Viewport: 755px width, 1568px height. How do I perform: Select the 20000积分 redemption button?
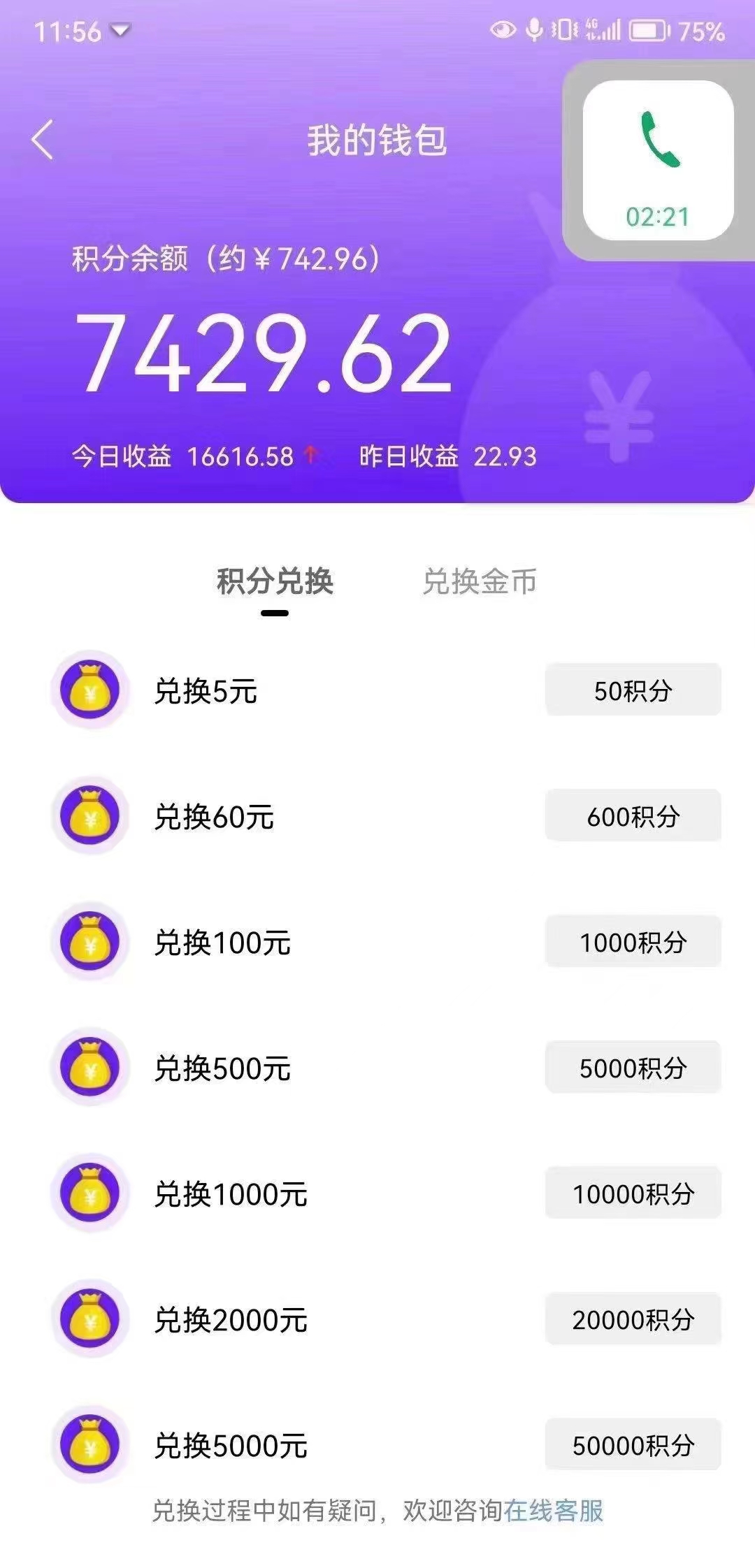[x=633, y=1319]
